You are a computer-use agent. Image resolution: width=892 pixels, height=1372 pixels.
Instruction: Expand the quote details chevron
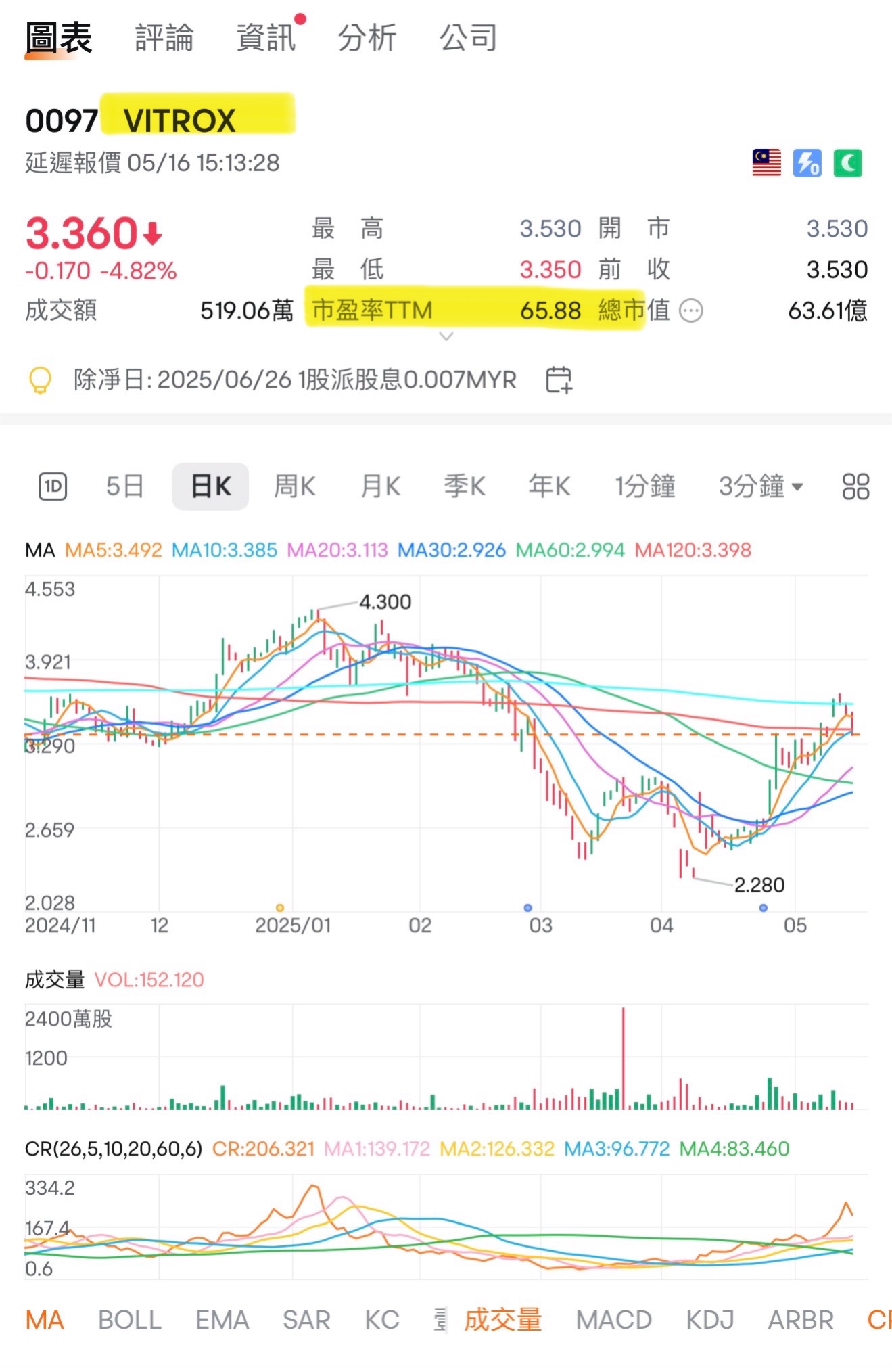[446, 336]
